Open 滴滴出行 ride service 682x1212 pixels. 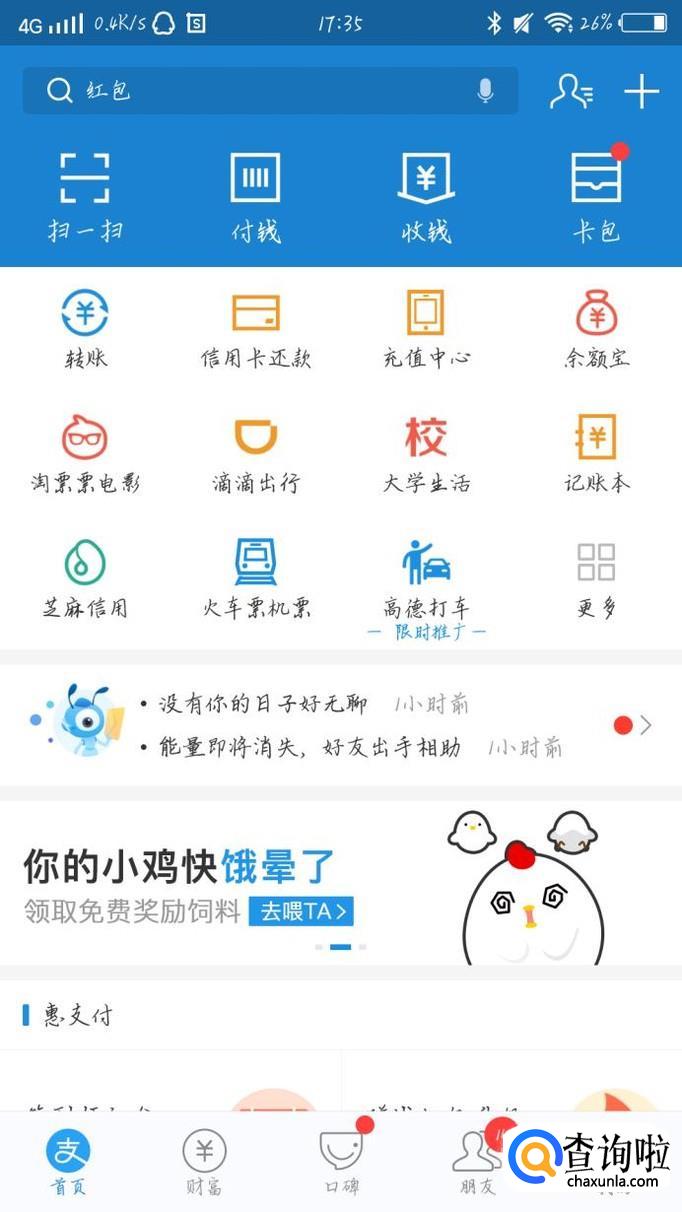click(255, 455)
